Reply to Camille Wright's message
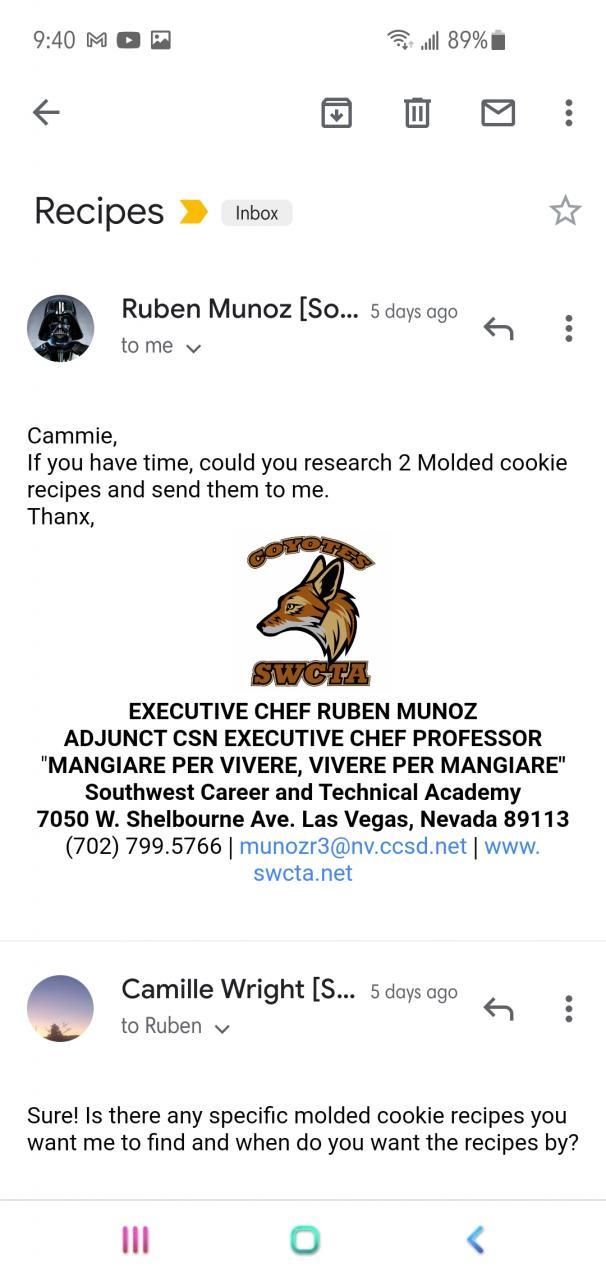This screenshot has height=1280, width=606. pos(498,1009)
